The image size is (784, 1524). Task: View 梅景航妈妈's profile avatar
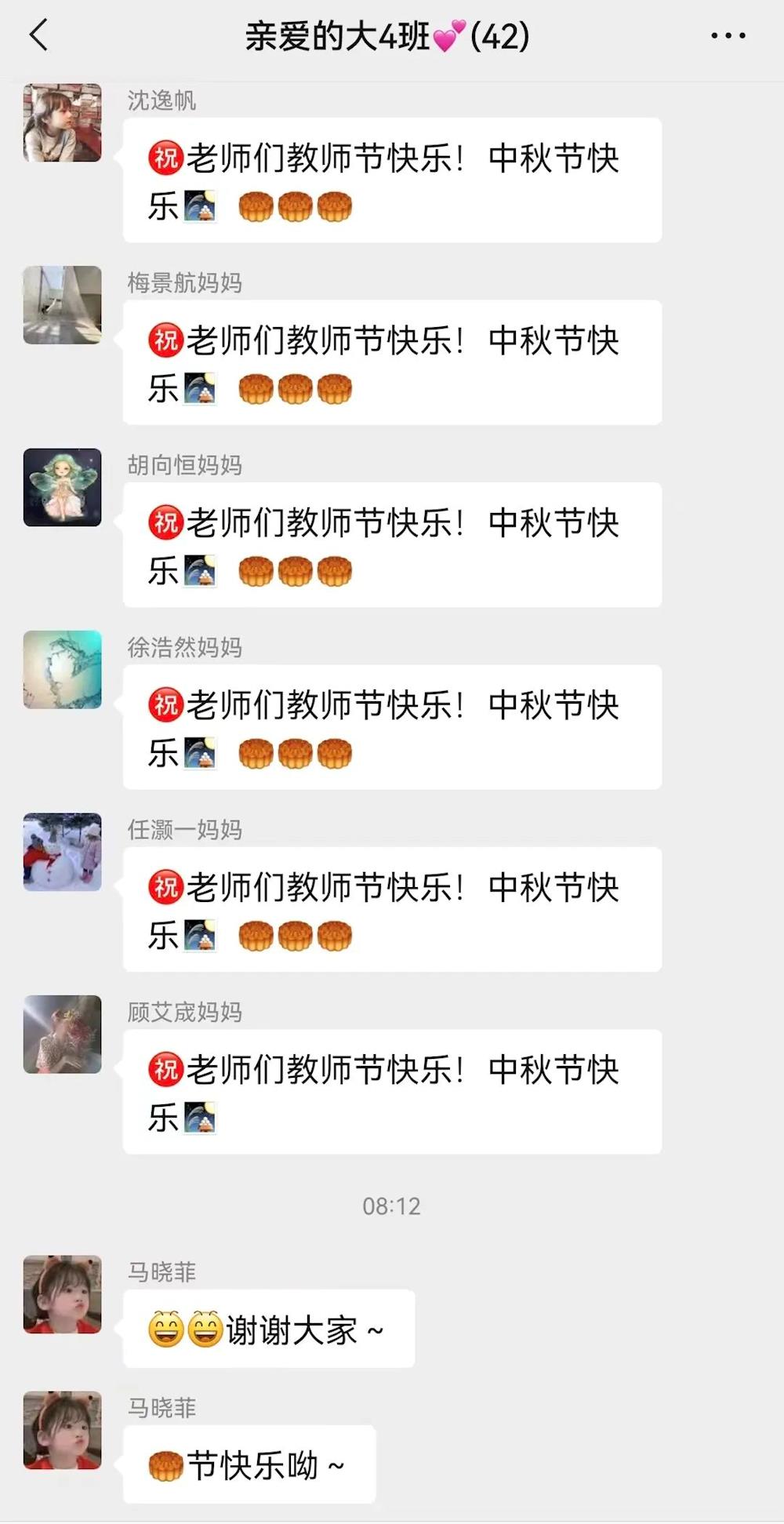pyautogui.click(x=63, y=305)
